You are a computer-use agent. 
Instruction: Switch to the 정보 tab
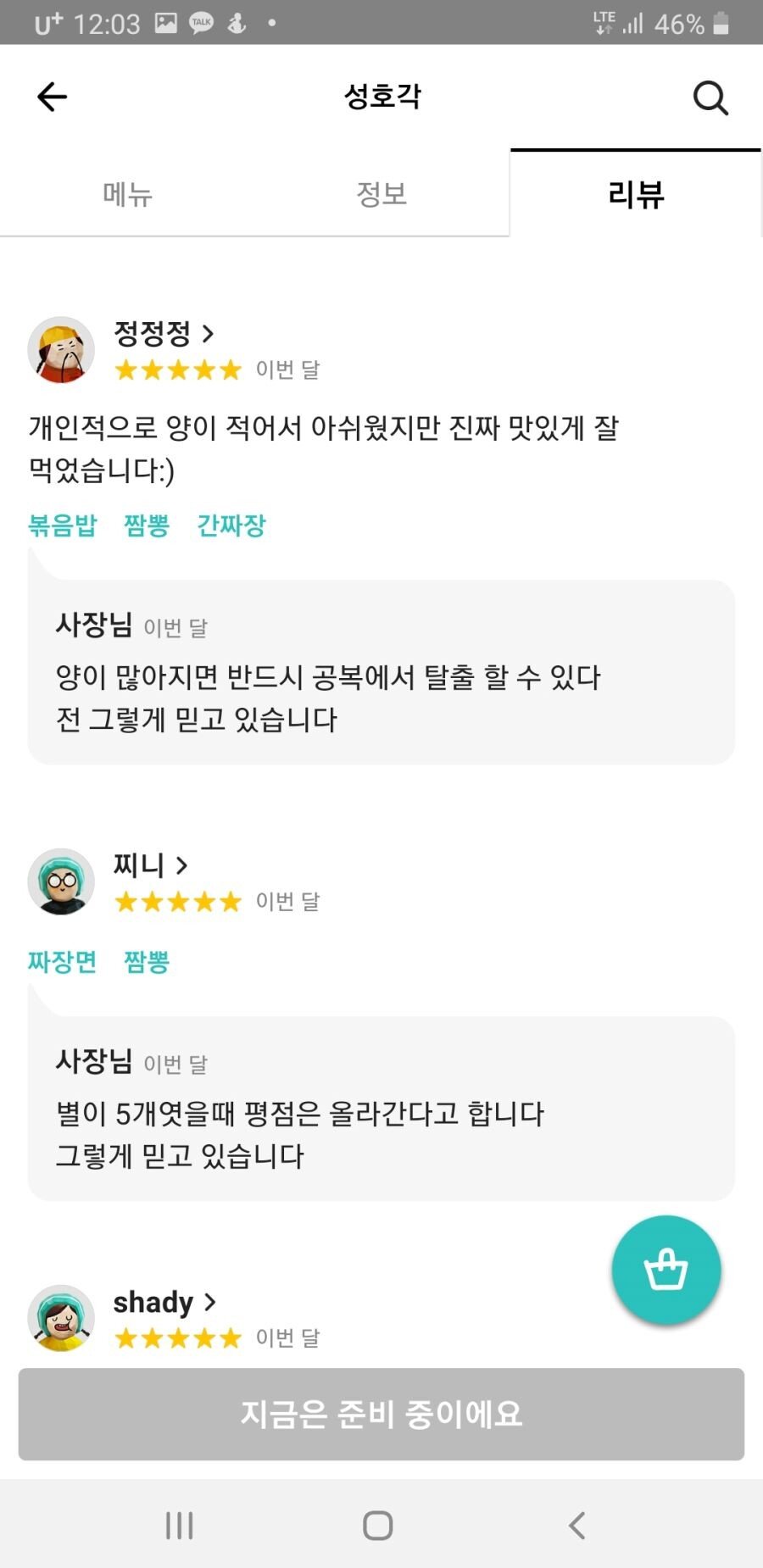click(381, 194)
